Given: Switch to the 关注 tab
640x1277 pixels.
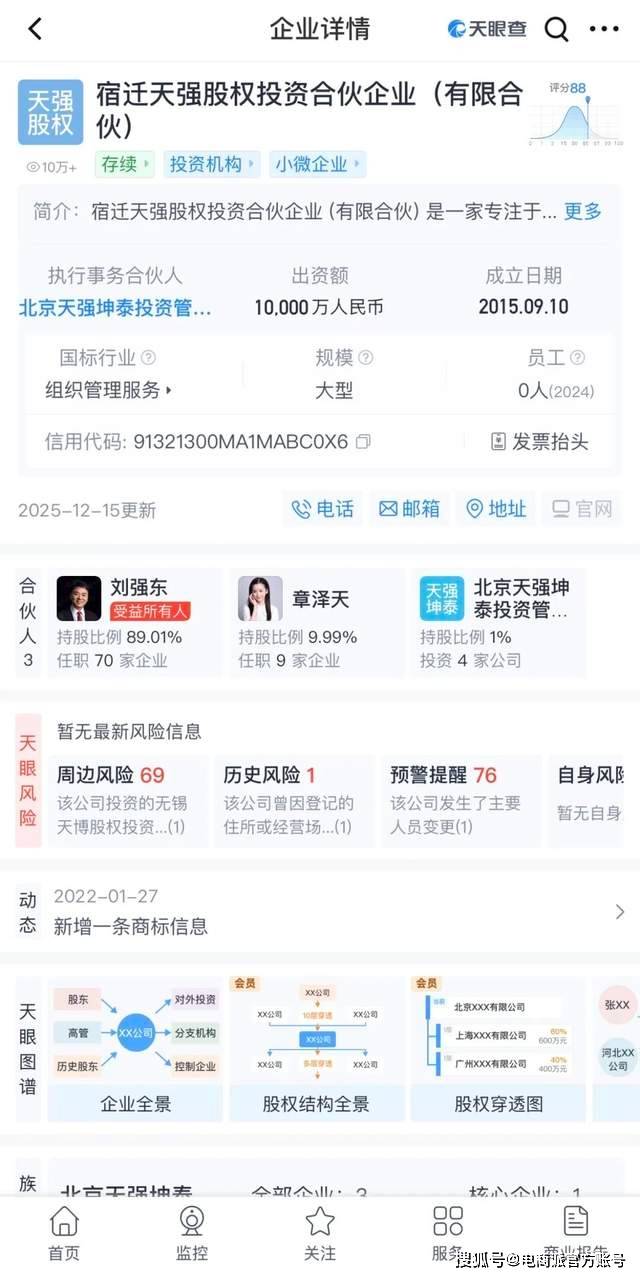Looking at the screenshot, I should click(x=320, y=1233).
